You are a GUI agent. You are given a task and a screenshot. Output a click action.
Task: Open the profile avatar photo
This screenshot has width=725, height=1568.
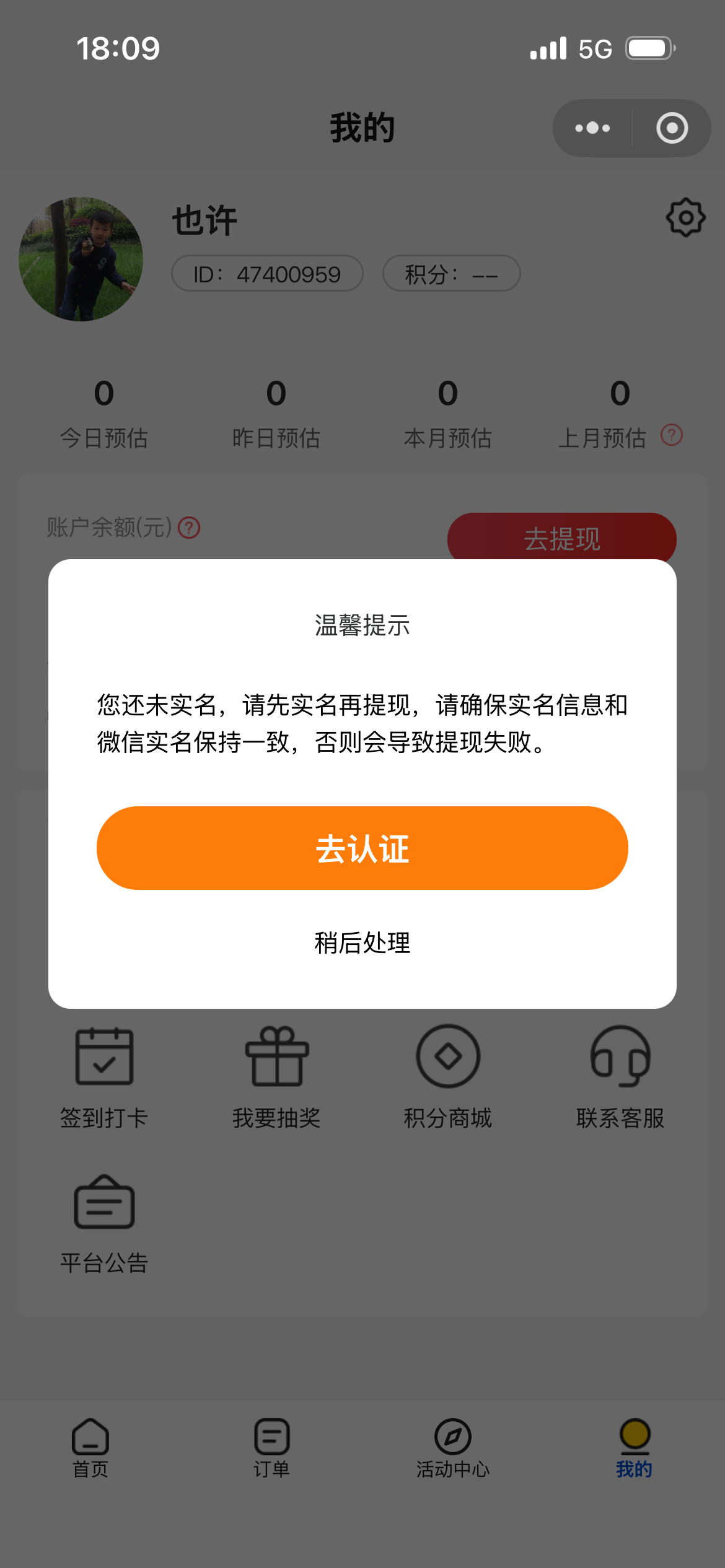[x=81, y=259]
